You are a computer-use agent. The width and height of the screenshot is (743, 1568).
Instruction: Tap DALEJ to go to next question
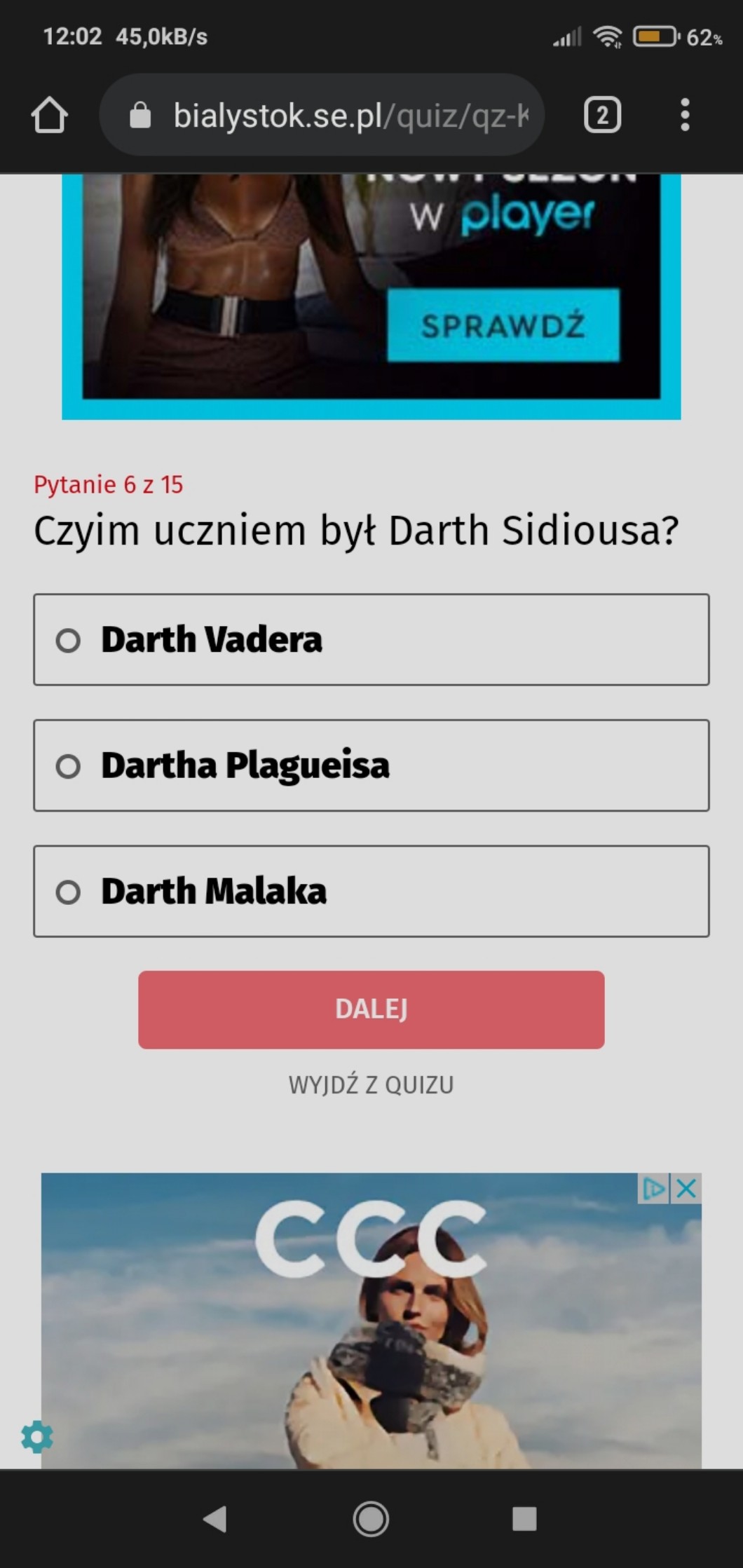[371, 1009]
